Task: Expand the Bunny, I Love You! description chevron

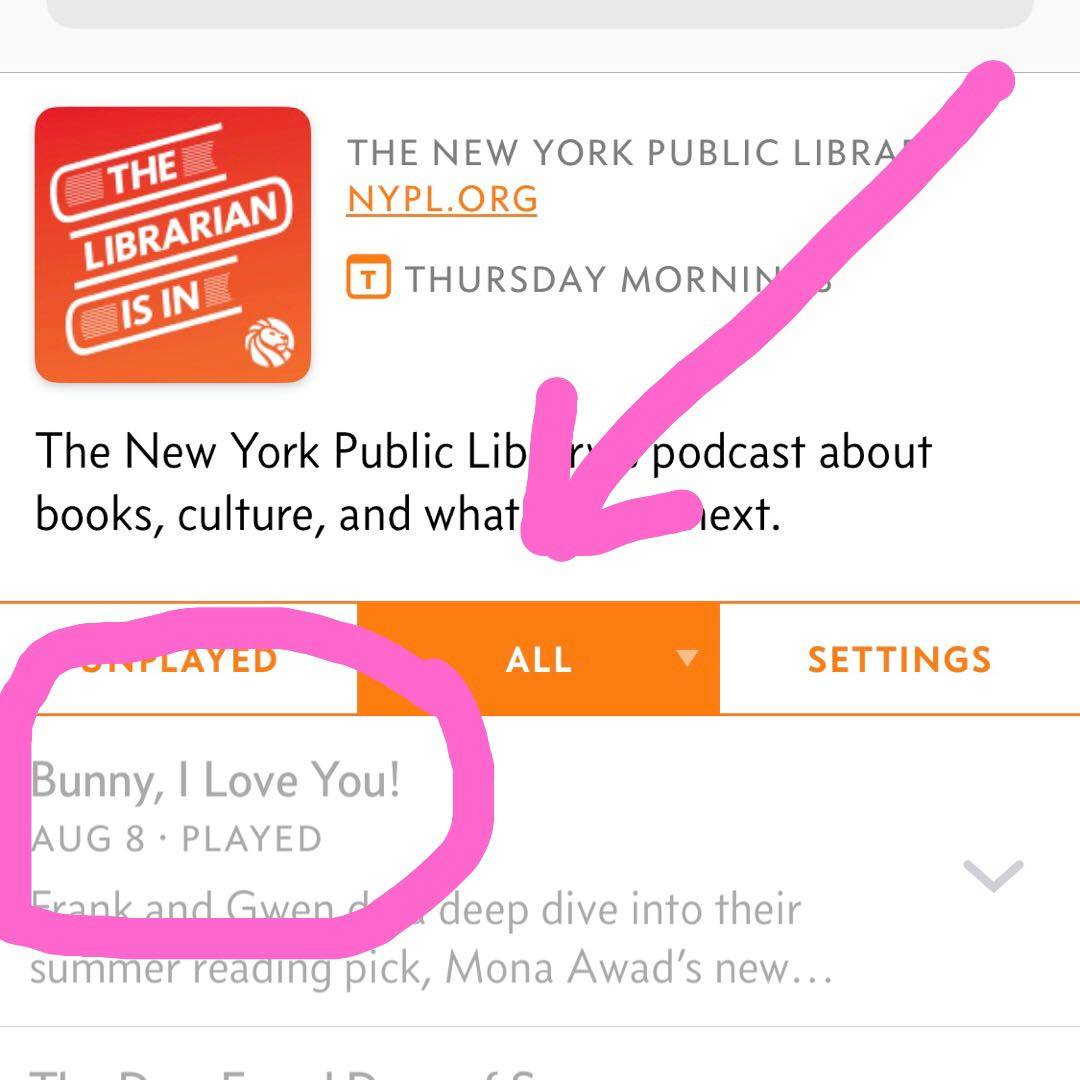Action: 993,876
